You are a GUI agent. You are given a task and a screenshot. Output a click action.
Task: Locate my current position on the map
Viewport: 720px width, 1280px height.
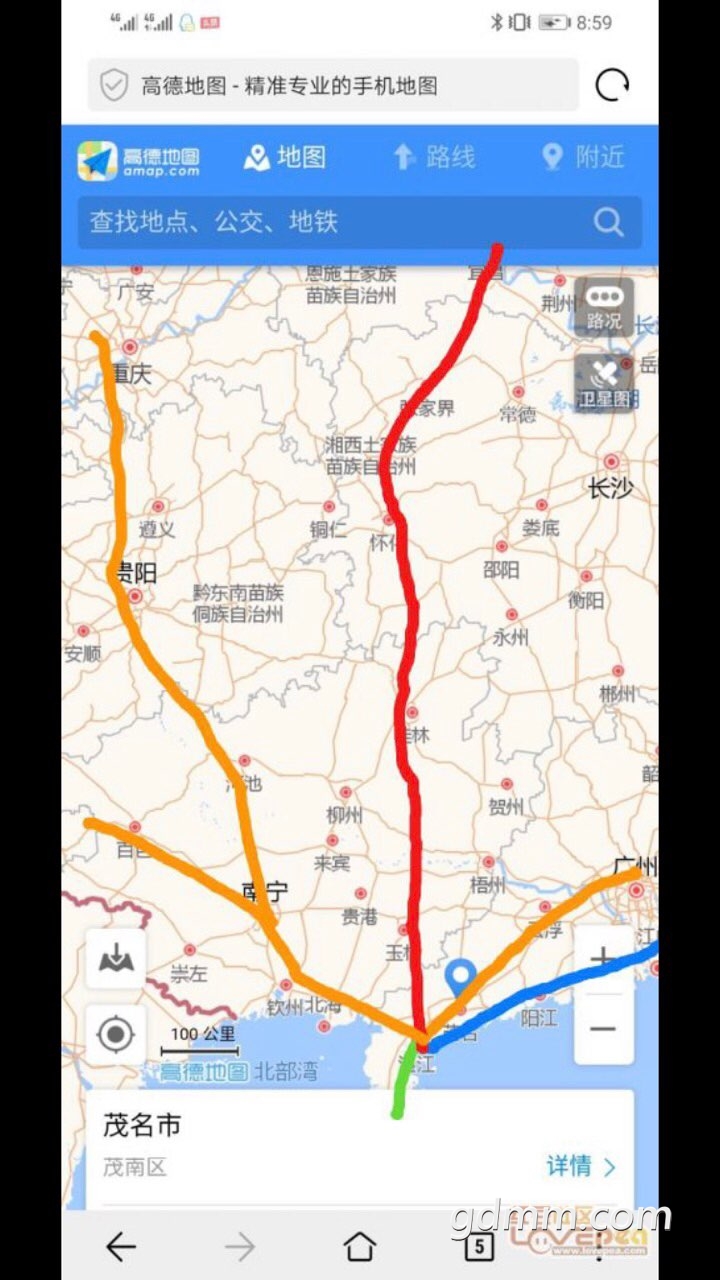(116, 1034)
